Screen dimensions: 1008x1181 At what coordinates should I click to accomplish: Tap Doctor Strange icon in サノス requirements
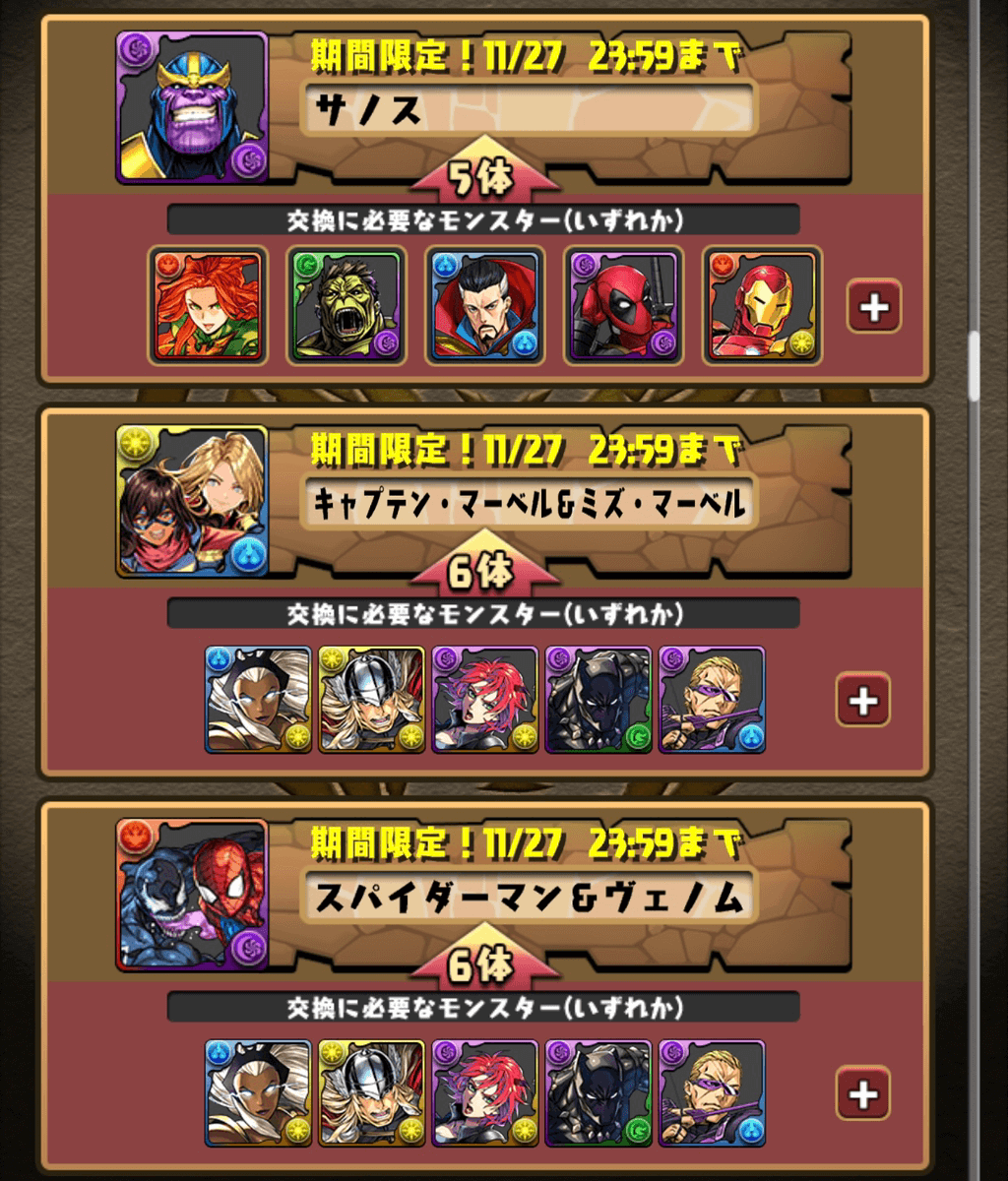pyautogui.click(x=485, y=305)
